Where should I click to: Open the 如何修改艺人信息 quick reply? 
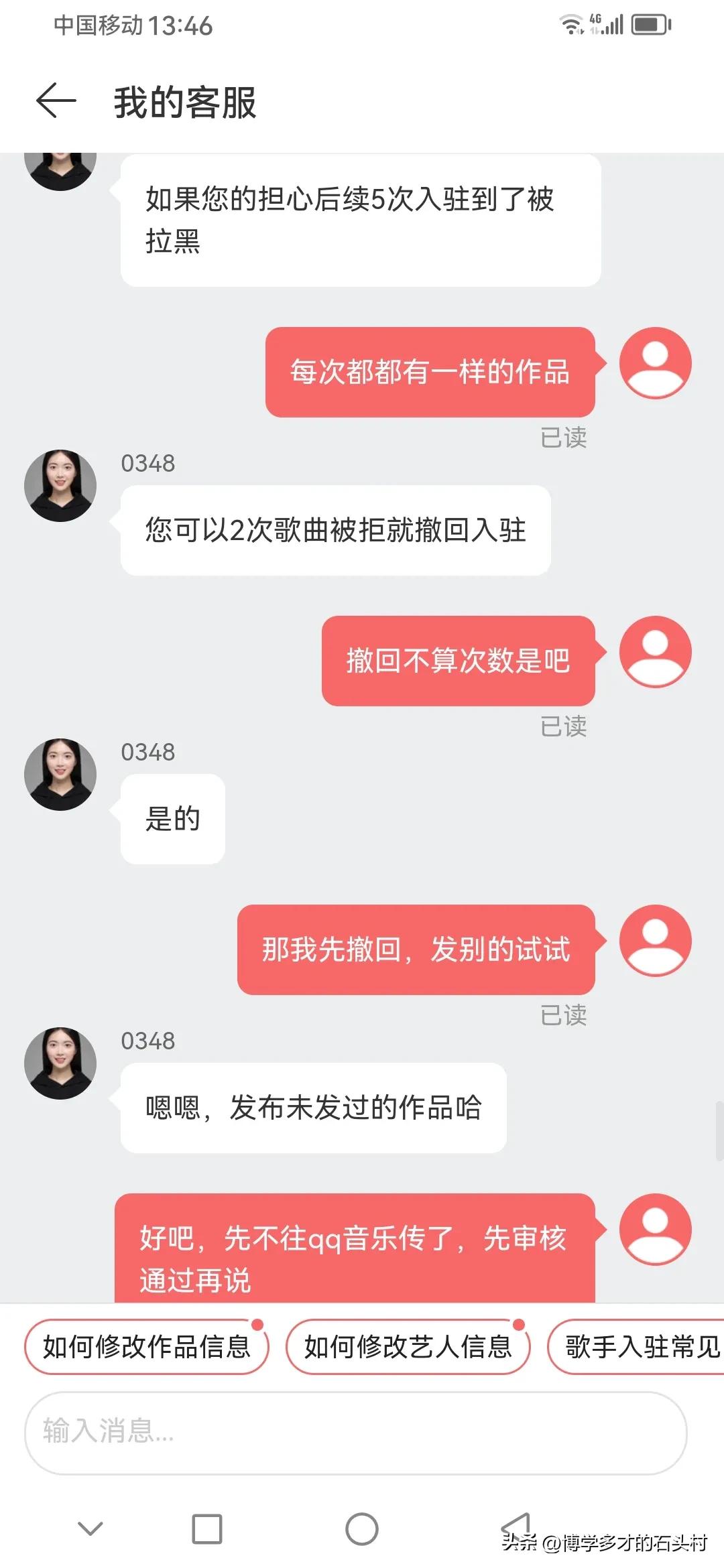coord(408,1346)
